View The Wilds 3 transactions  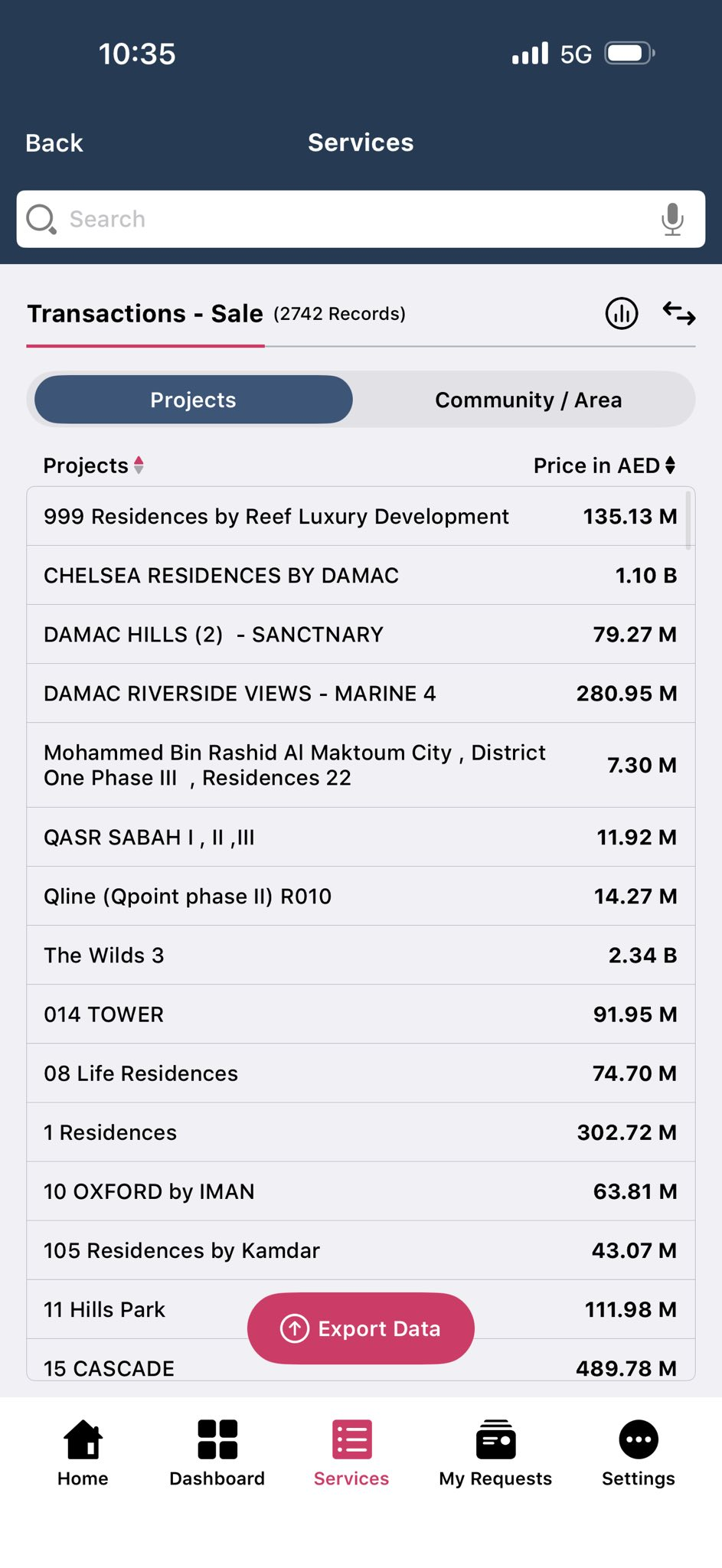tap(360, 955)
